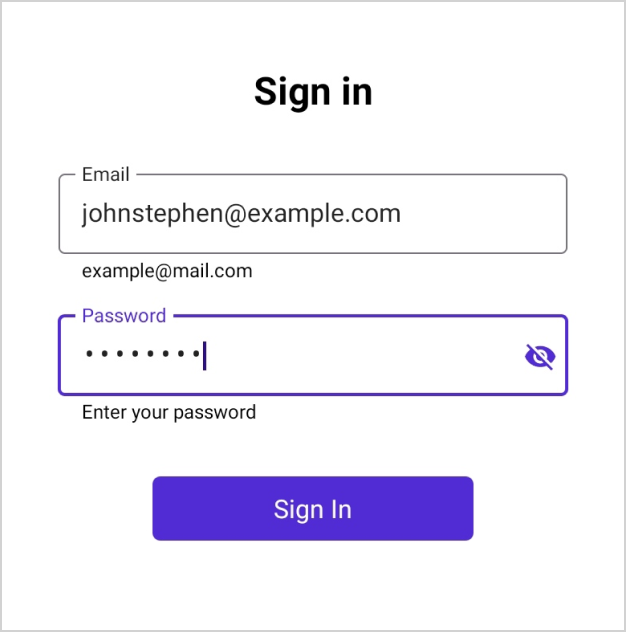The width and height of the screenshot is (626, 632).
Task: Tap the Email input field
Action: tap(312, 214)
